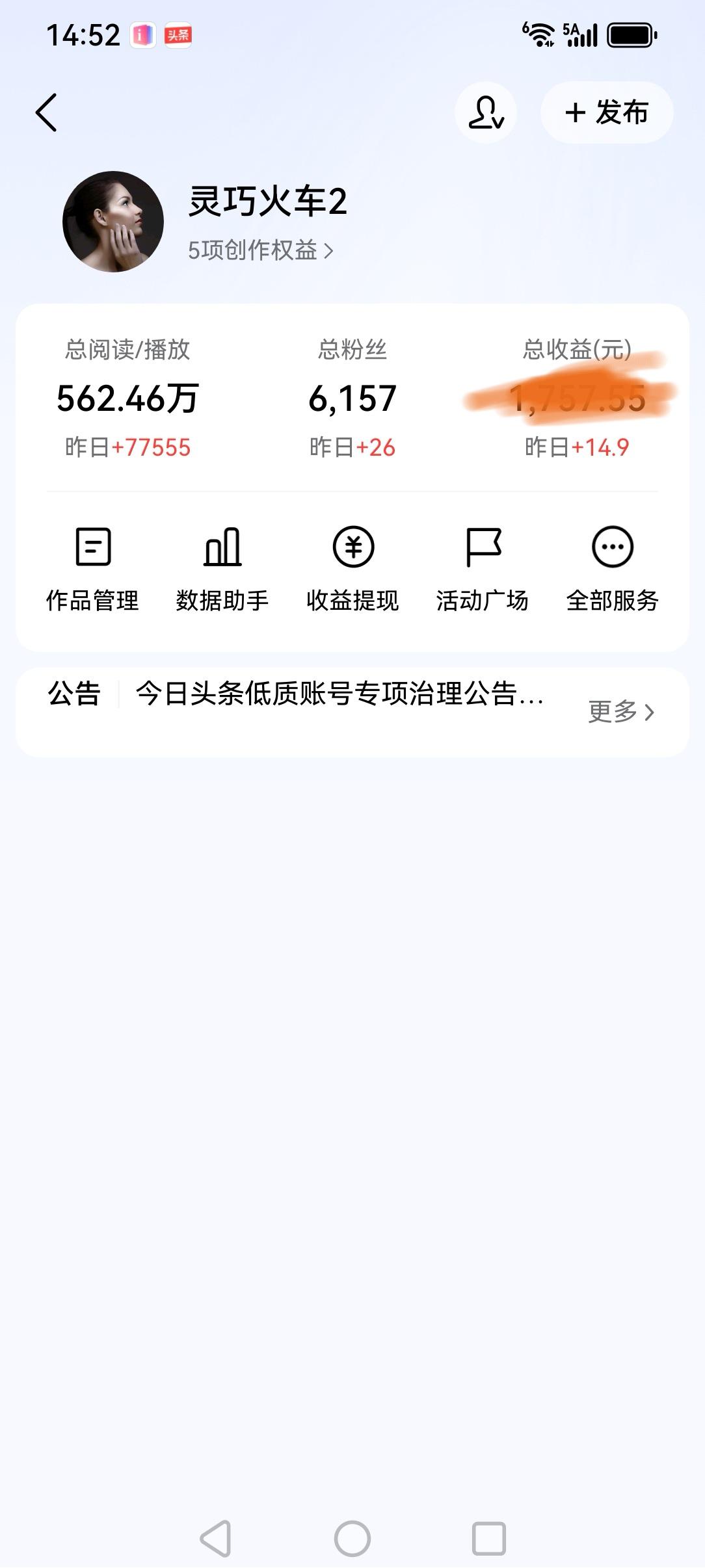Open 作品管理 (works management)
Screen dimensions: 705x1568
point(93,569)
